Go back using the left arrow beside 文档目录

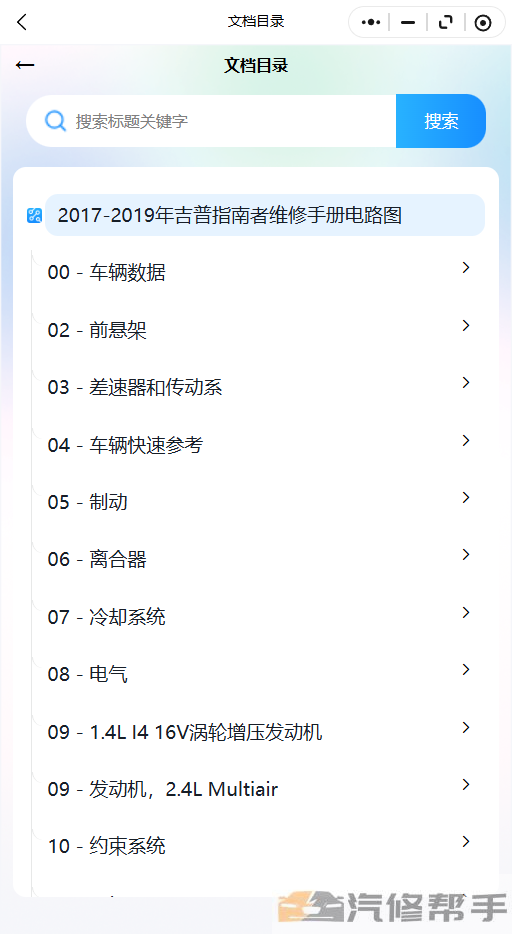(x=25, y=65)
